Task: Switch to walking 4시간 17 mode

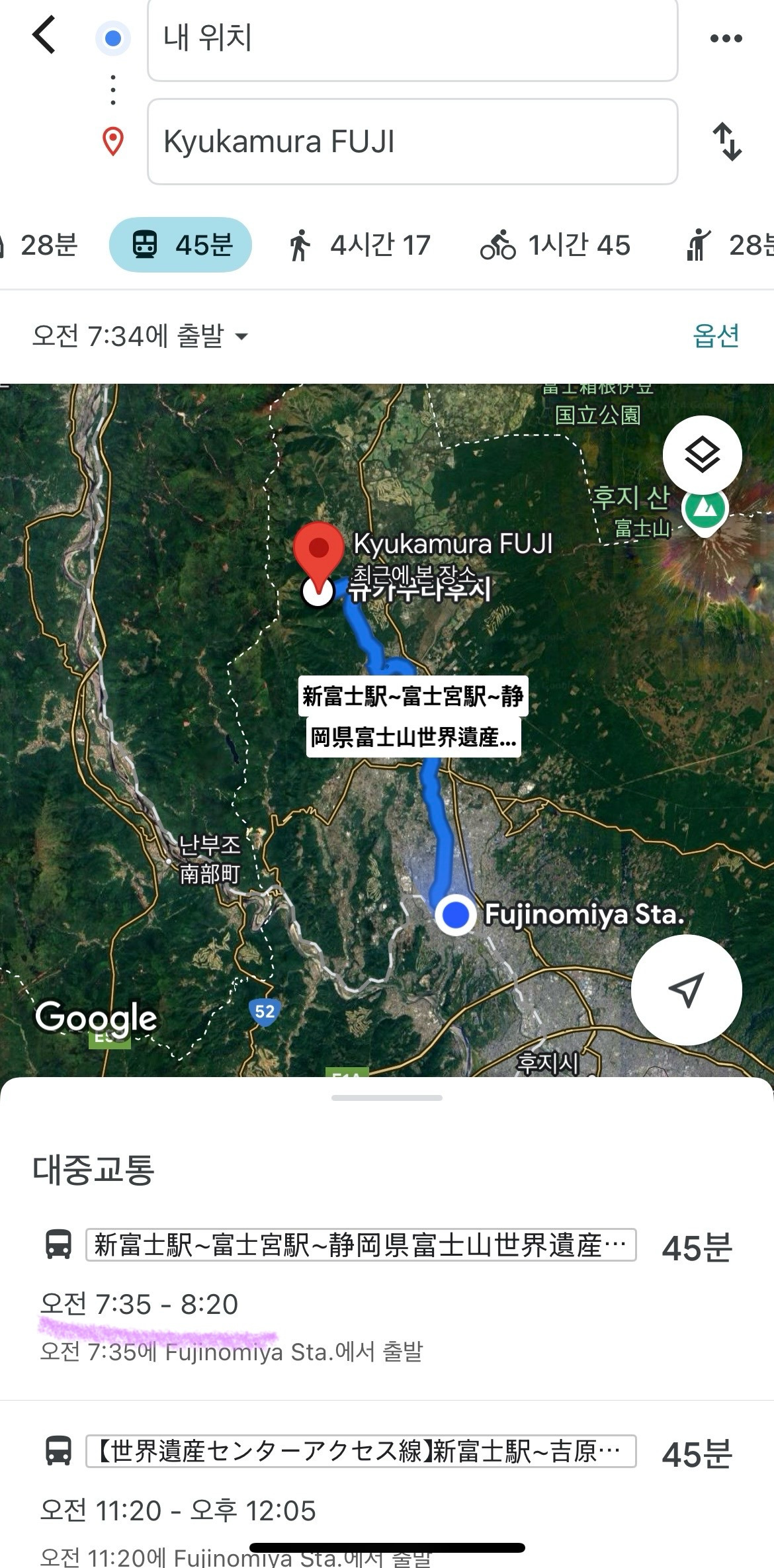Action: tap(361, 245)
